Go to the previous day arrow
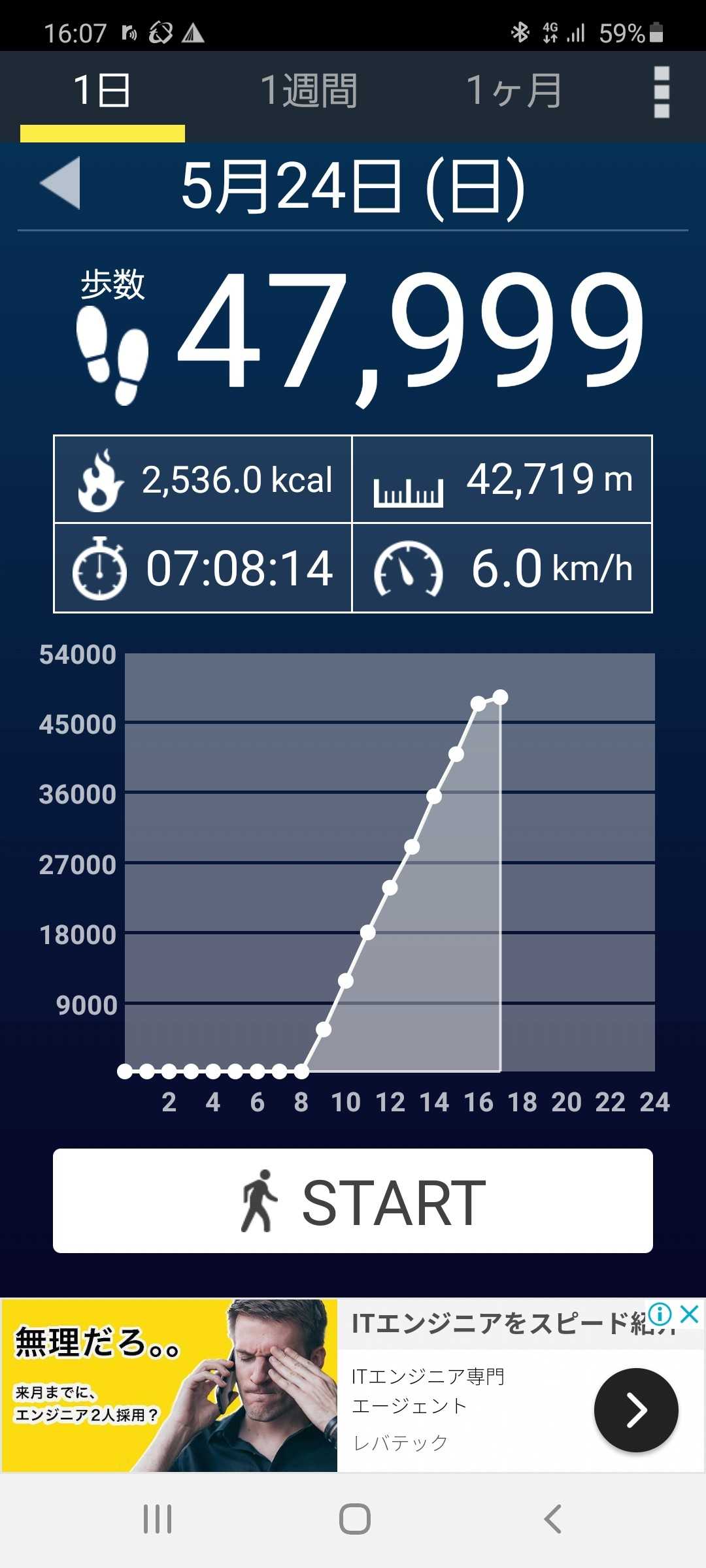 (60, 184)
